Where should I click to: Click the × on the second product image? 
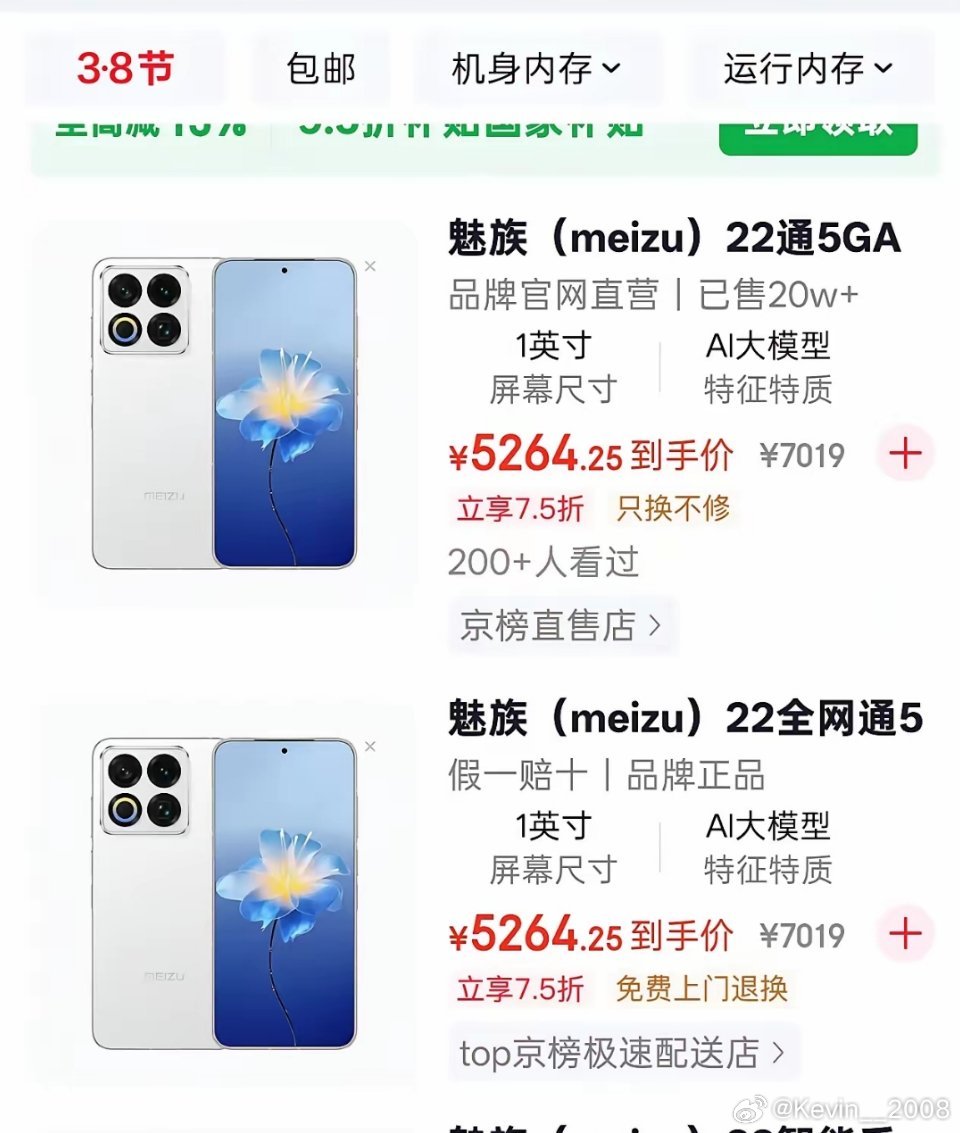370,747
